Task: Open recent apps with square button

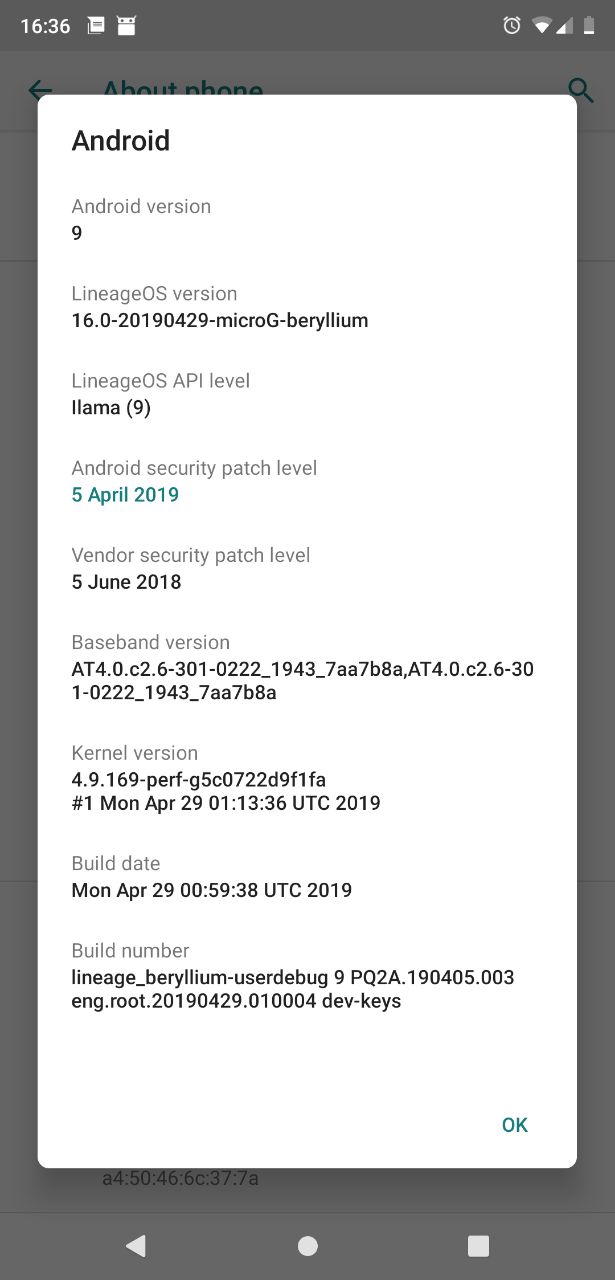Action: pyautogui.click(x=479, y=1245)
